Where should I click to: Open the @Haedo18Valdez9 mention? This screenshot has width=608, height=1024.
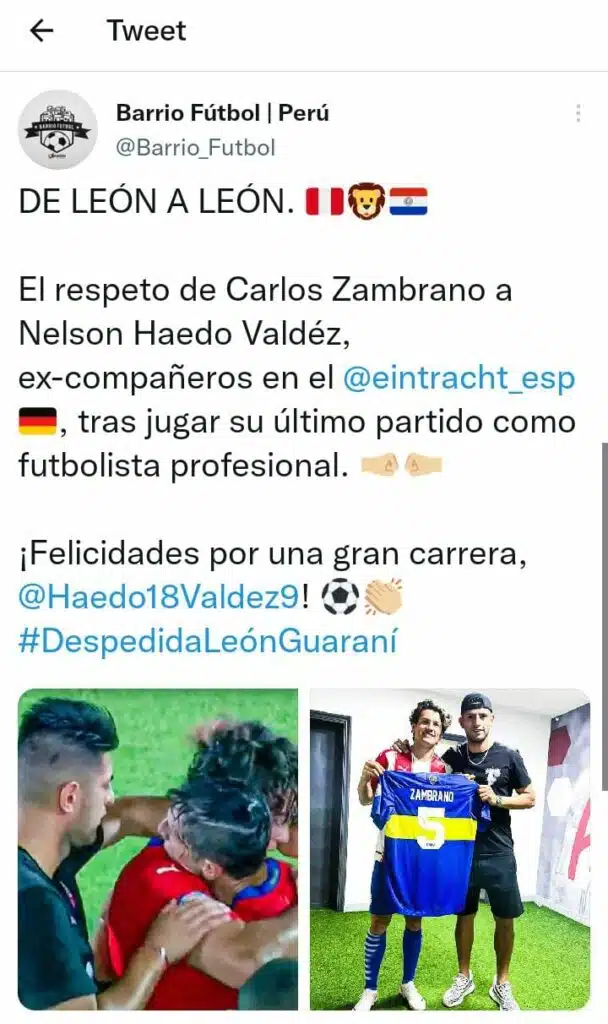tap(157, 596)
